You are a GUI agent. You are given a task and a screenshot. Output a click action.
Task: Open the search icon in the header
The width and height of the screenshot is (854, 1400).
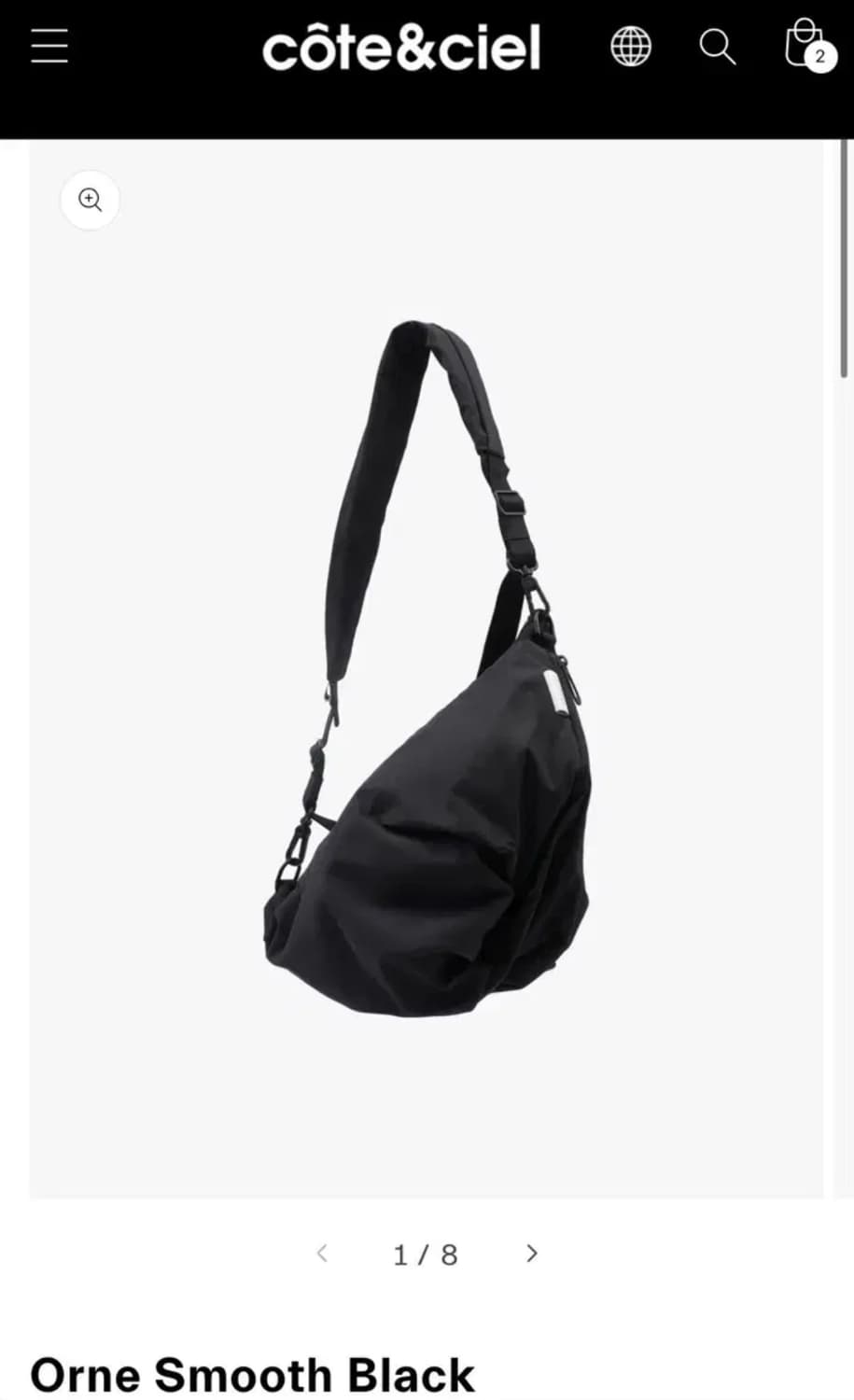(716, 48)
